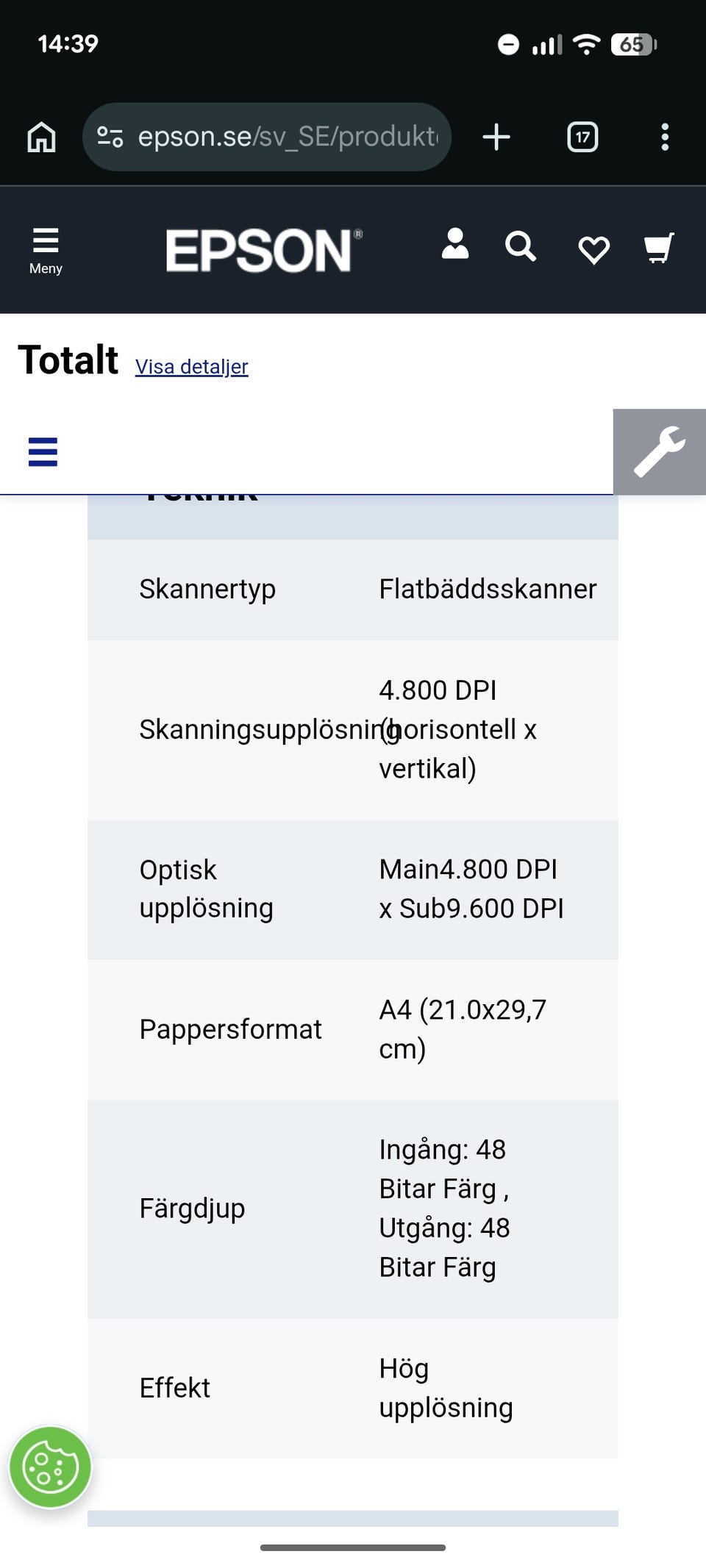The width and height of the screenshot is (706, 1568).
Task: Open the Epson Meny hamburger menu
Action: [x=46, y=251]
